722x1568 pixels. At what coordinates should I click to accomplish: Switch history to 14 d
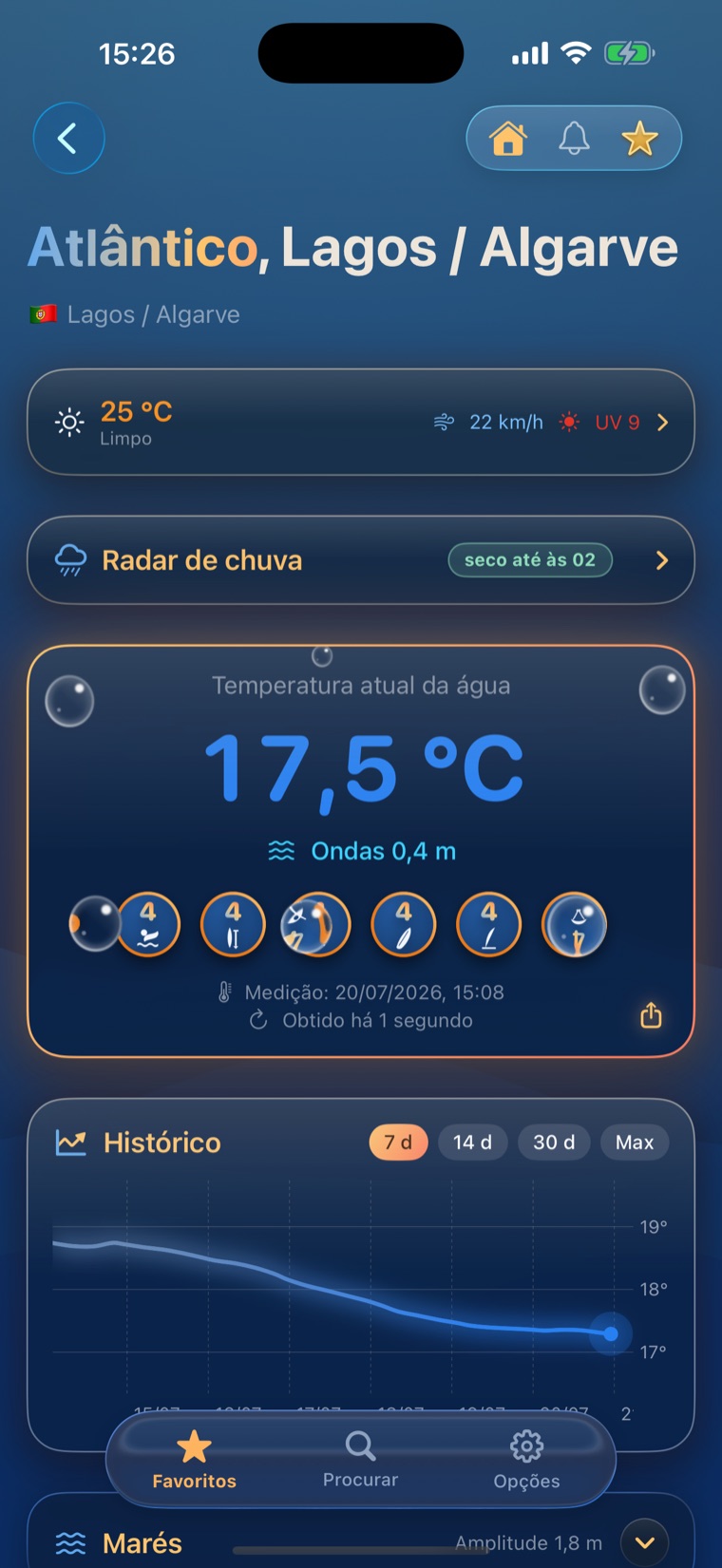pos(472,1143)
